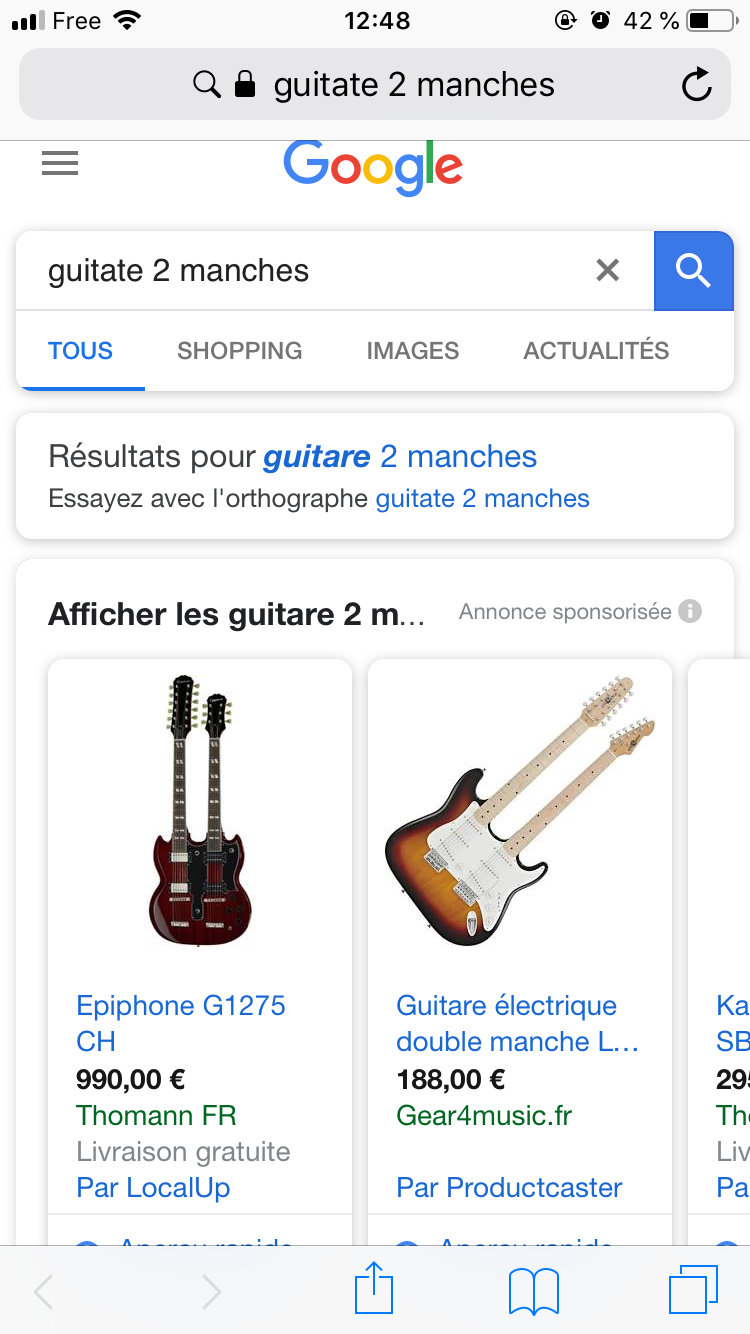The height and width of the screenshot is (1334, 750).
Task: Submit search with the magnifier button
Action: 693,270
